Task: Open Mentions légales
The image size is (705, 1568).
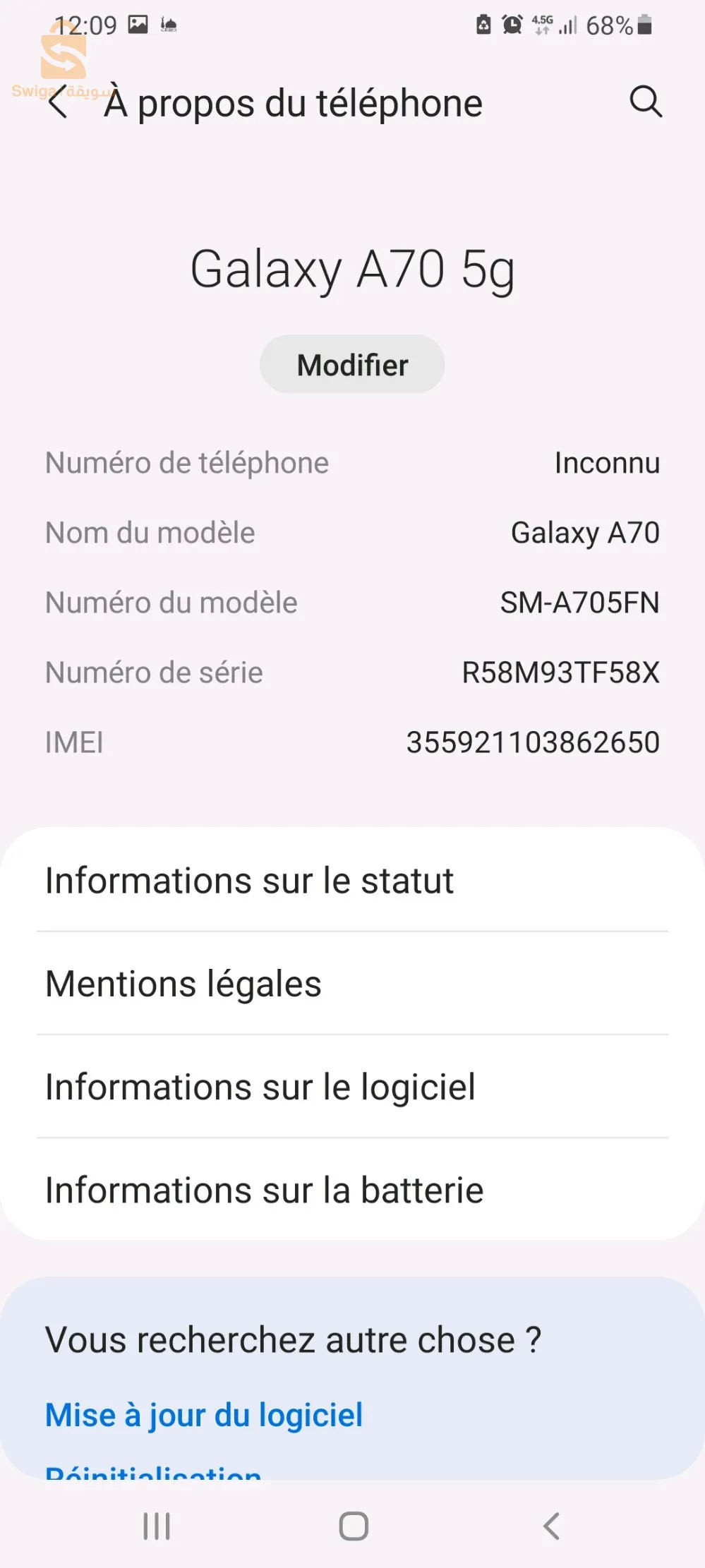Action: coord(182,983)
